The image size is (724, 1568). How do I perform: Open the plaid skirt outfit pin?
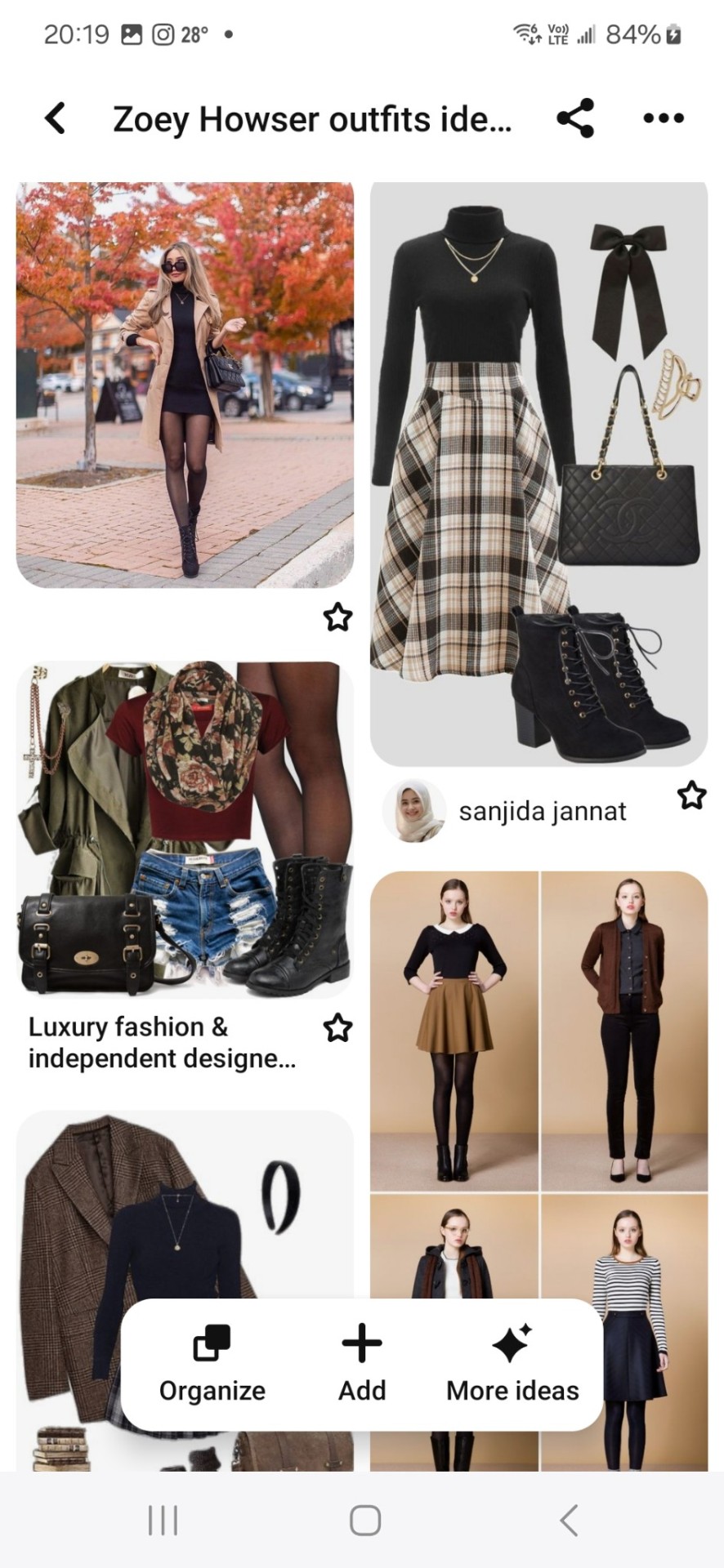[538, 474]
